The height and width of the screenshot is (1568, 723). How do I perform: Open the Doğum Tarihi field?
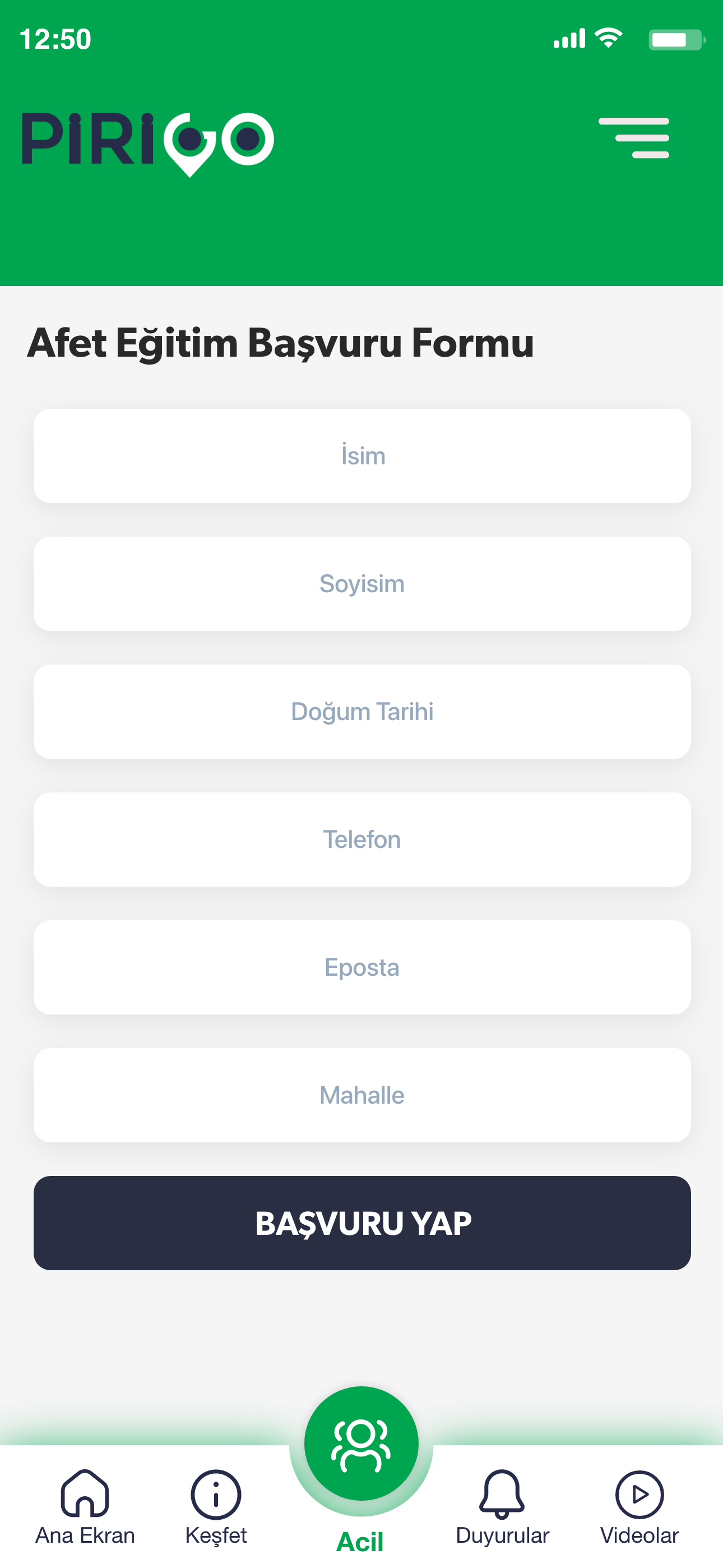(361, 711)
